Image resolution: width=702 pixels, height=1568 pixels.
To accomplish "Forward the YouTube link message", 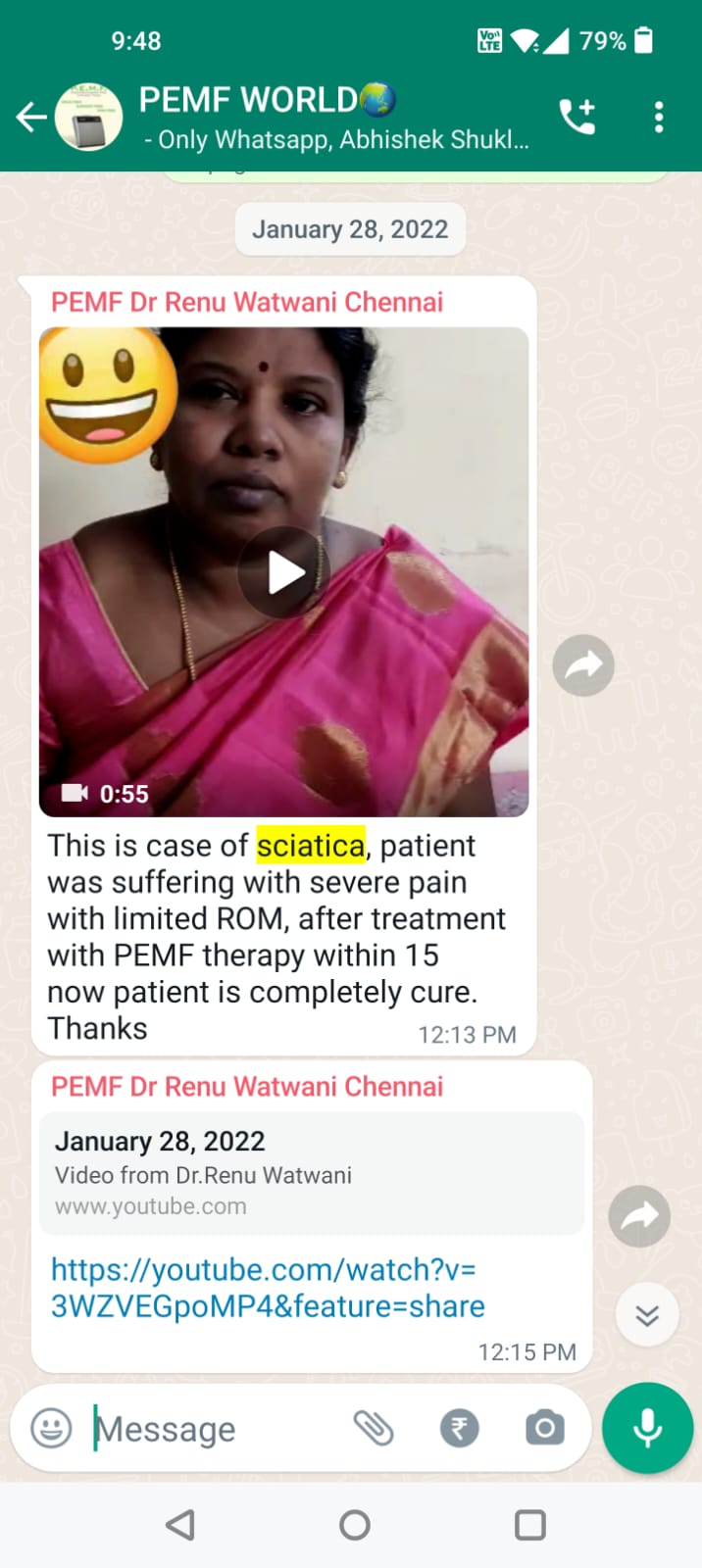I will coord(639,1216).
